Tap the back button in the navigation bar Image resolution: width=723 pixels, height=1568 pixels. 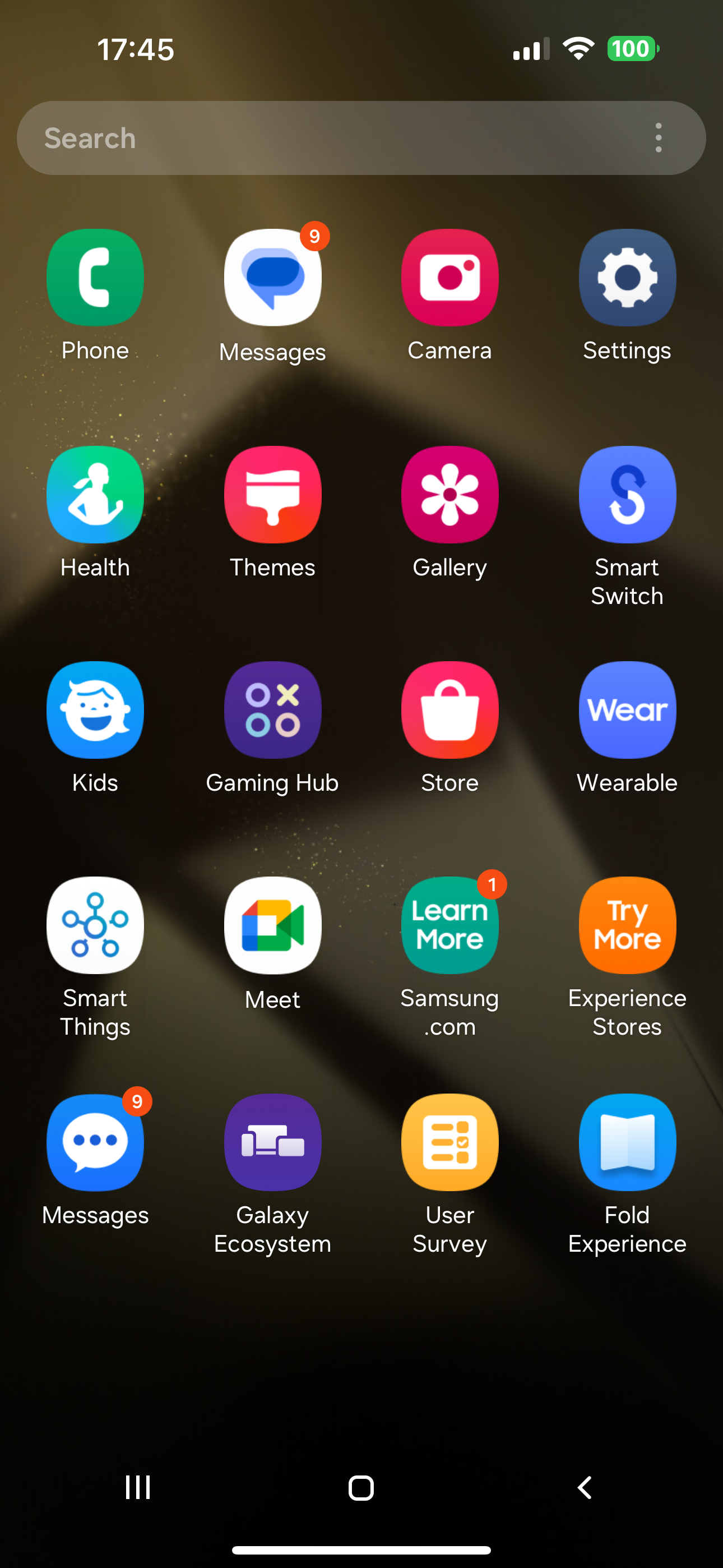click(585, 1488)
